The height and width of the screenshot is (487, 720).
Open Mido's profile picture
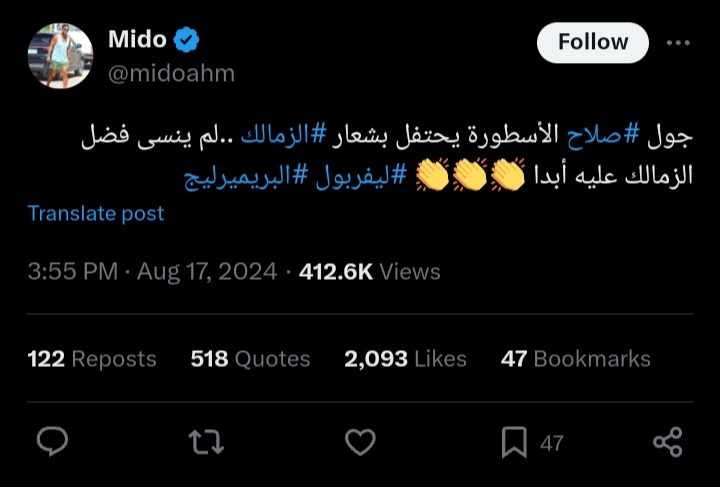(60, 56)
